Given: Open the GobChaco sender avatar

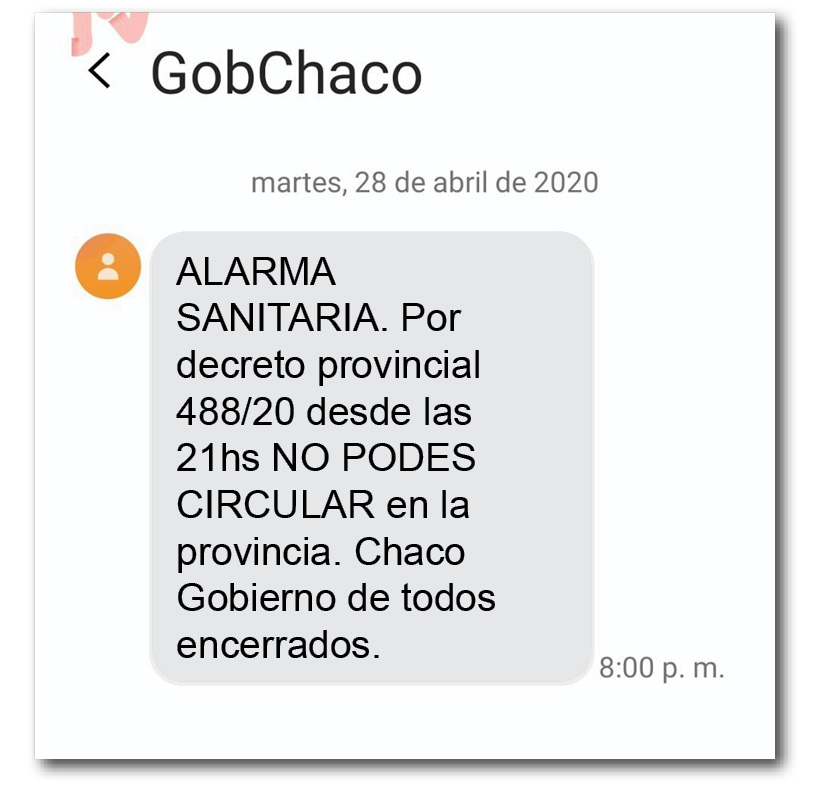Looking at the screenshot, I should (x=108, y=266).
